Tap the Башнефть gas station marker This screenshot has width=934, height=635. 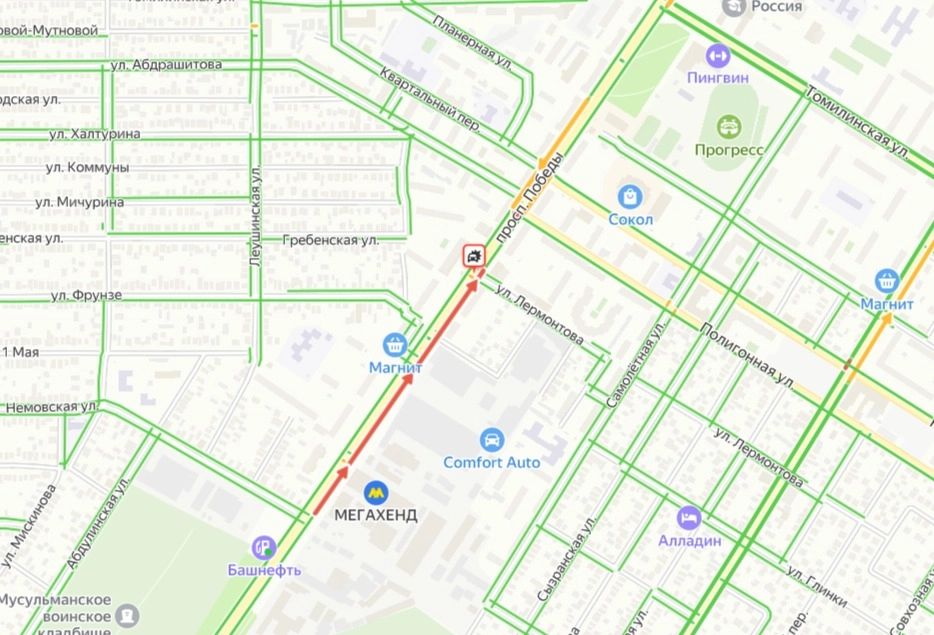tap(263, 547)
